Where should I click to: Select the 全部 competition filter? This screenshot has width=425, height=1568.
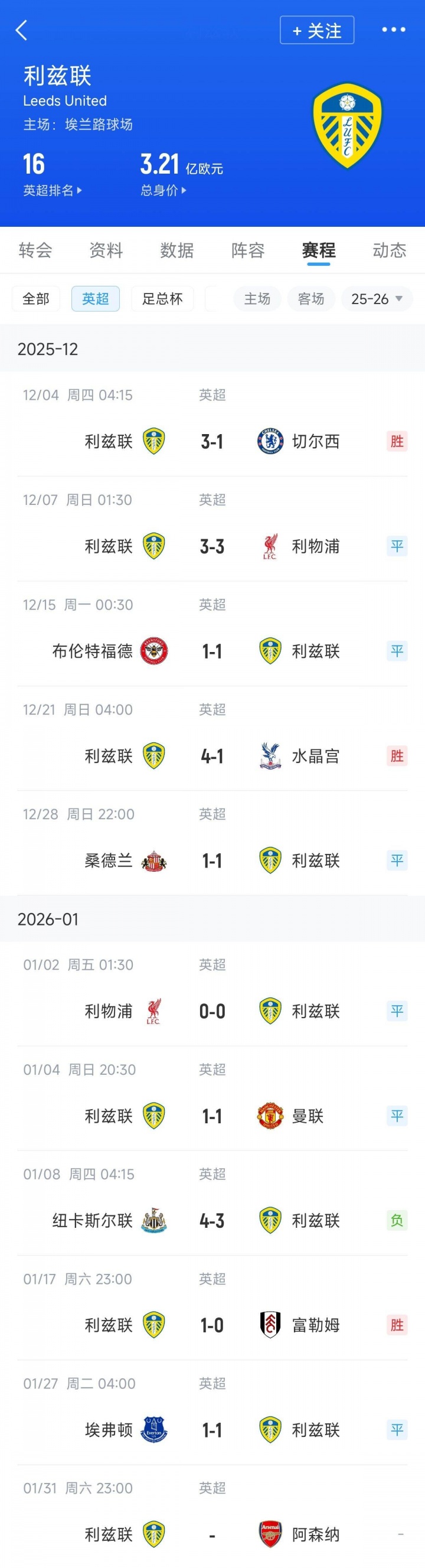pyautogui.click(x=36, y=299)
